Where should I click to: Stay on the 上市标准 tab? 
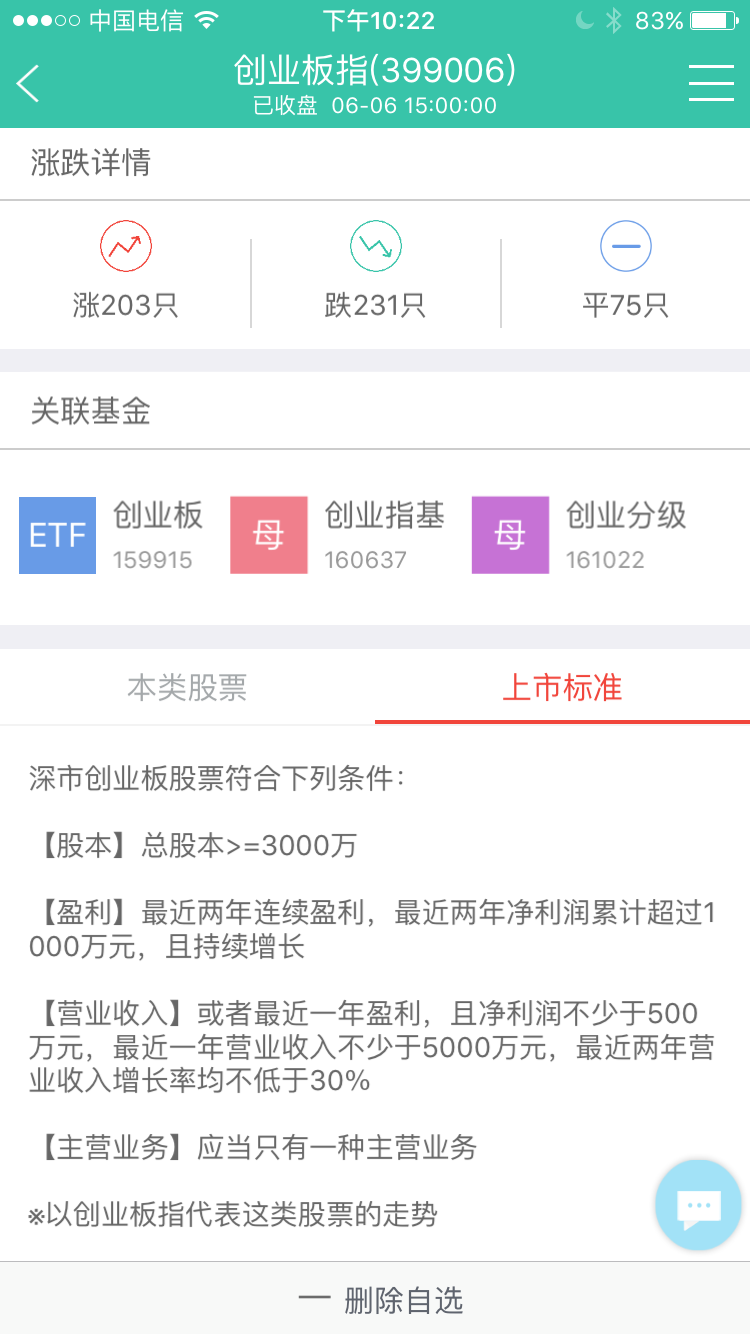point(562,686)
